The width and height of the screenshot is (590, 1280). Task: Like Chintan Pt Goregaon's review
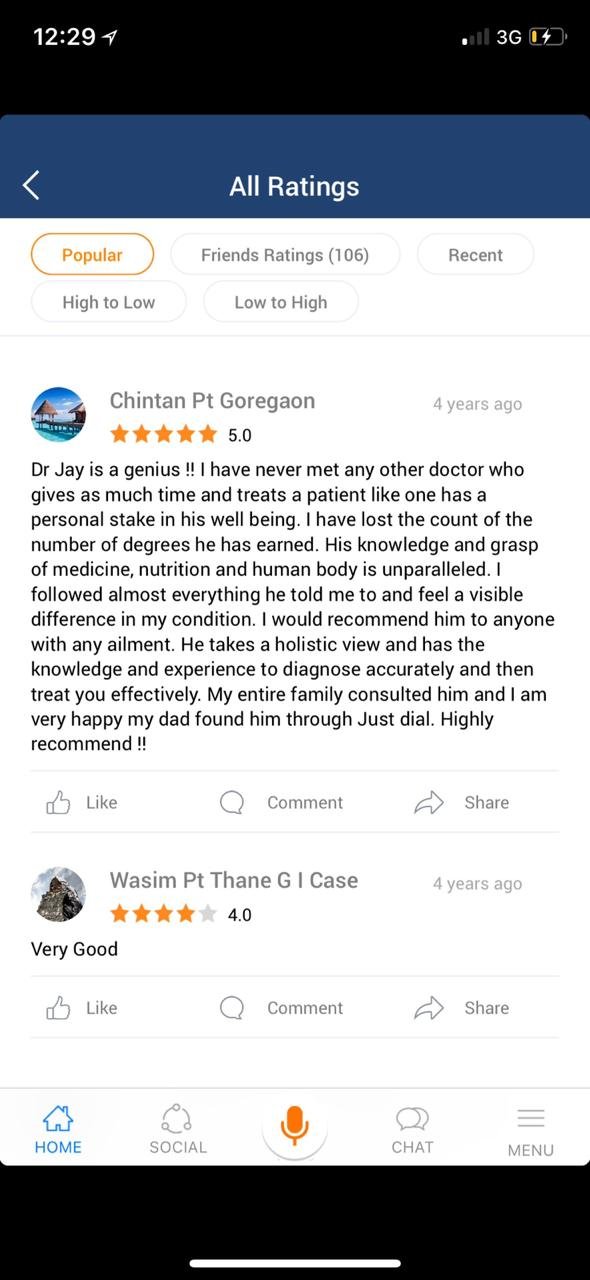pyautogui.click(x=82, y=802)
